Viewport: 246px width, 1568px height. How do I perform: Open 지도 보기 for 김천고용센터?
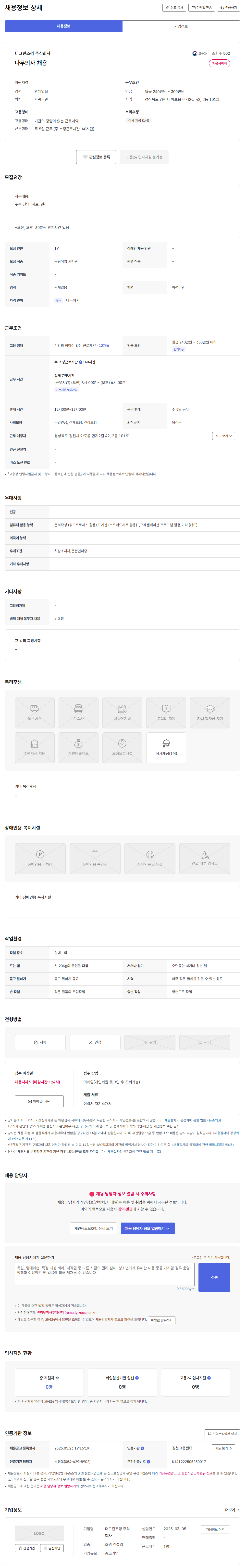223,1448
